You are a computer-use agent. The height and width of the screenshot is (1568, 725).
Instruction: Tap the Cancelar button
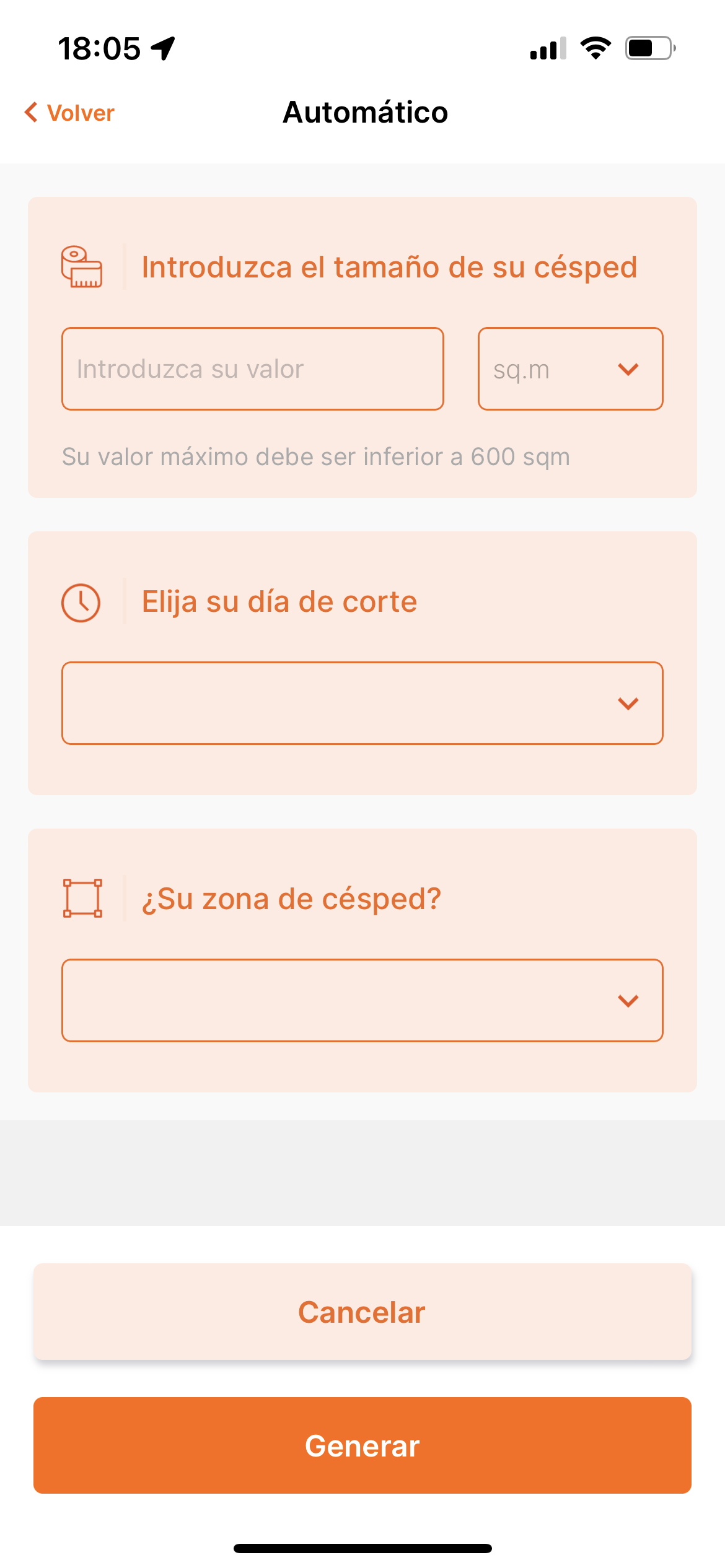click(362, 1312)
